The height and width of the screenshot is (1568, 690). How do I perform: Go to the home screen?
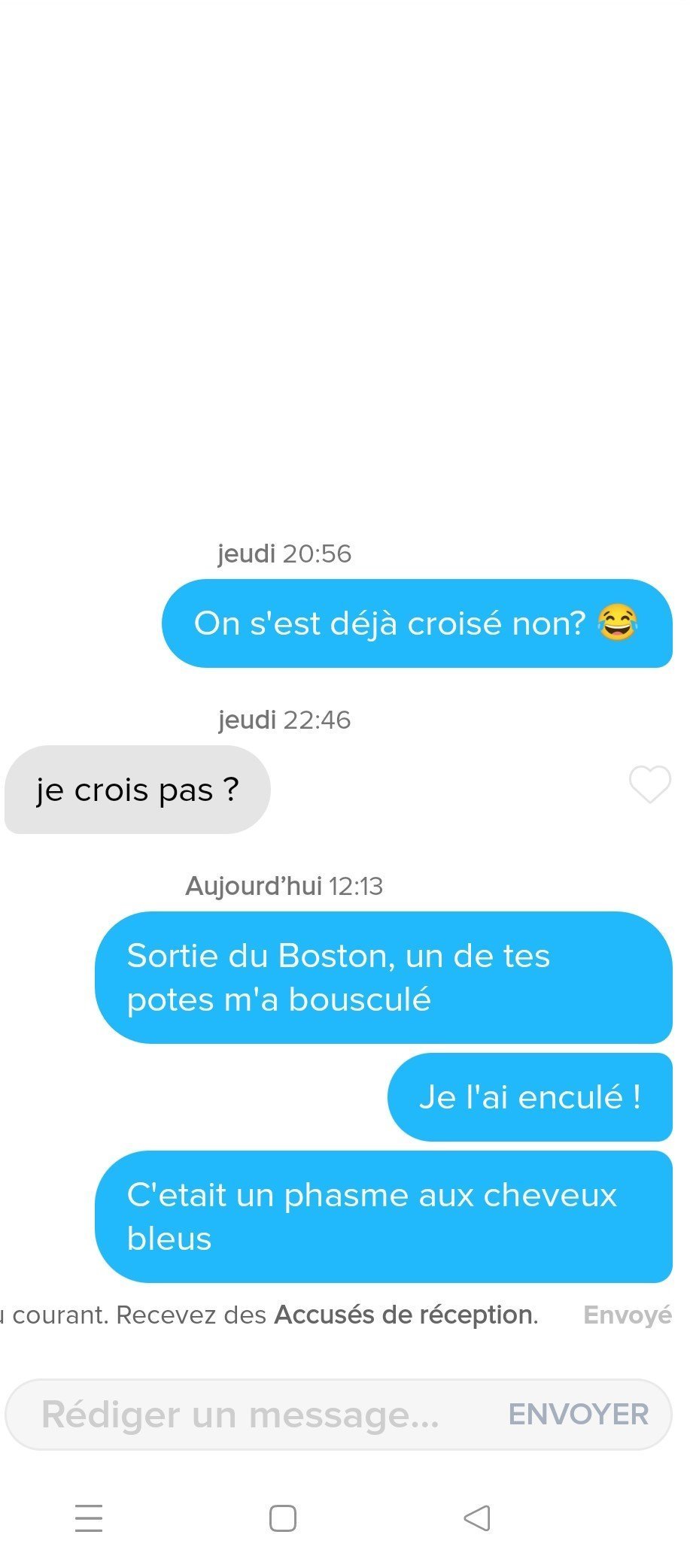pos(283,1518)
